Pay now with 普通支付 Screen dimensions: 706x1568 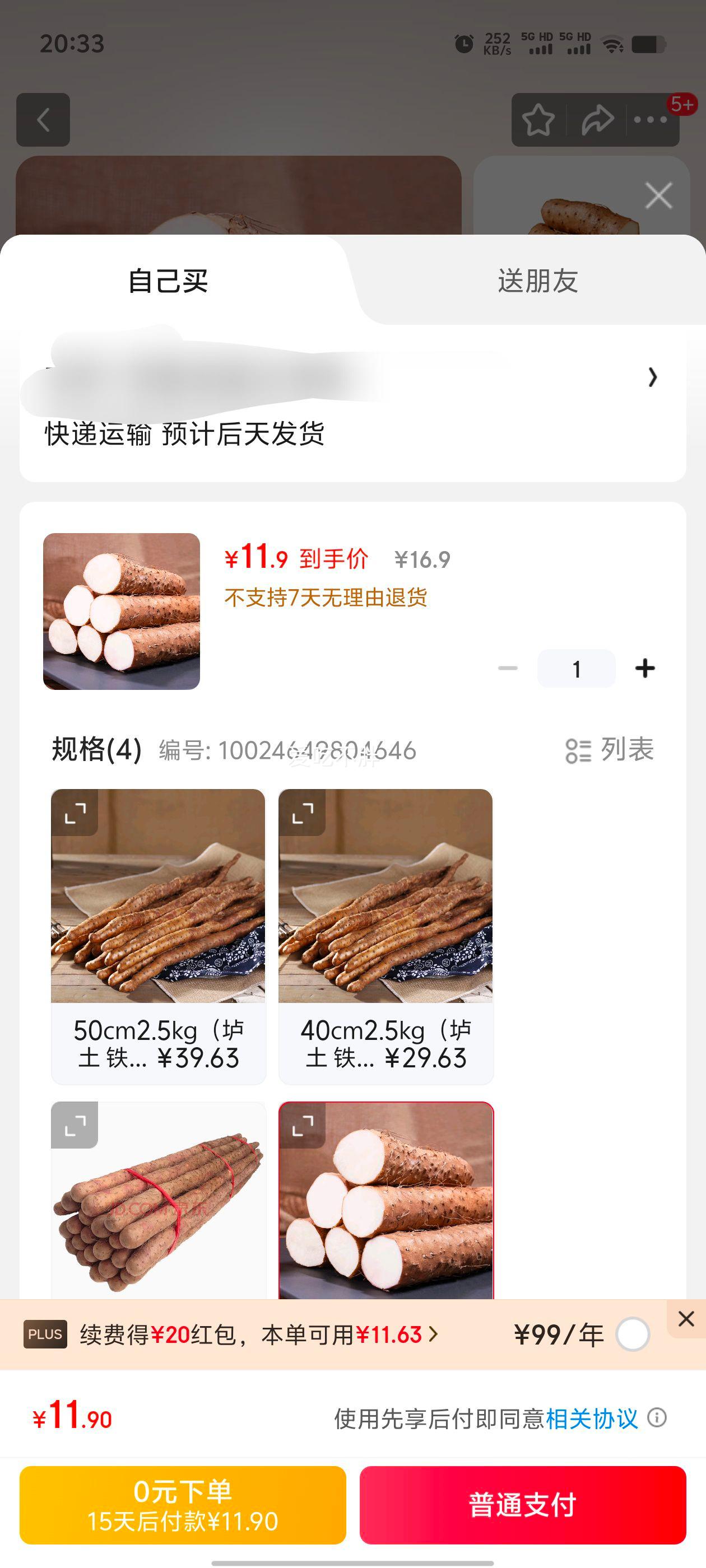pyautogui.click(x=523, y=1505)
